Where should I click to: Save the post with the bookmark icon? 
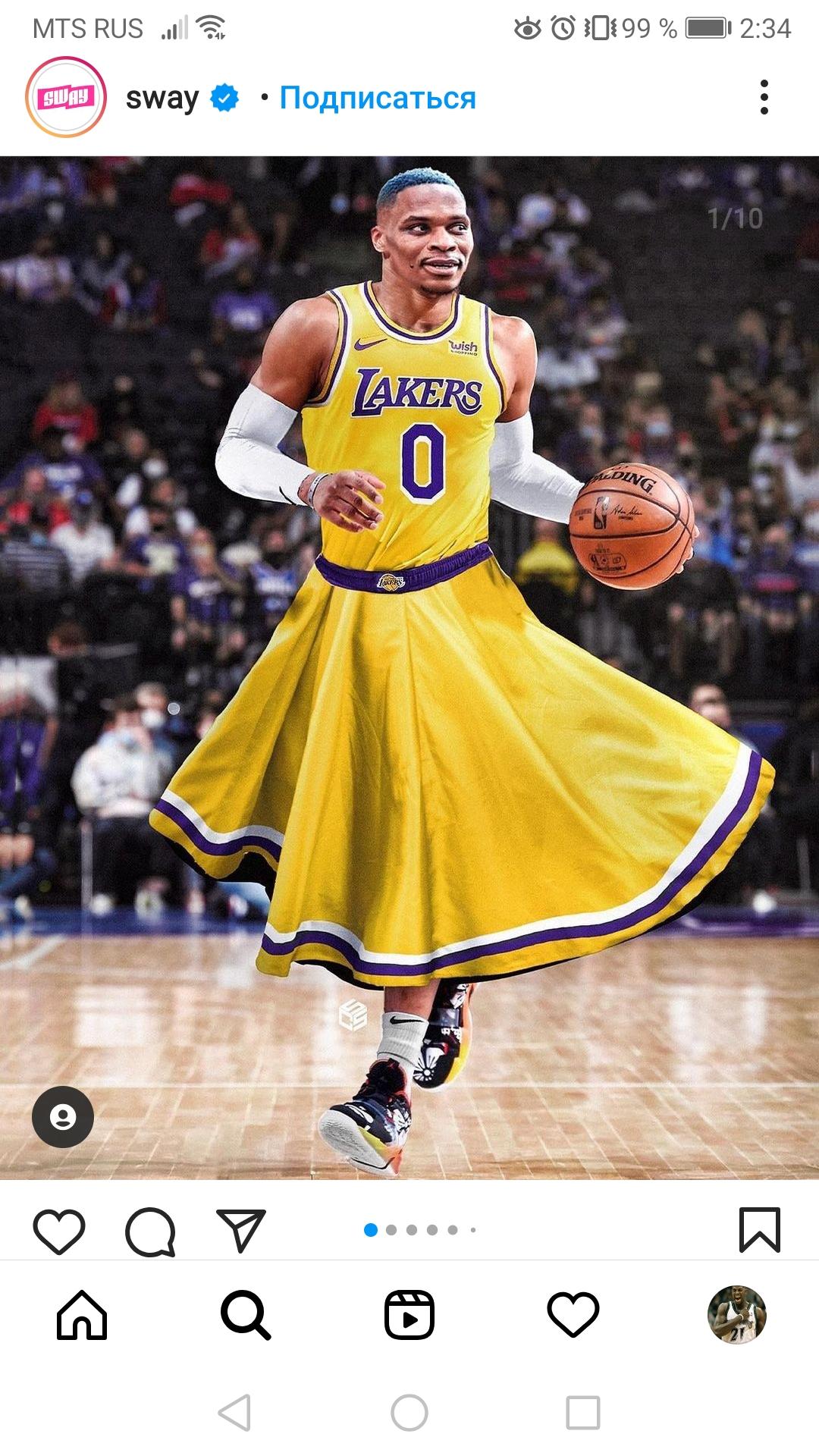point(760,1229)
